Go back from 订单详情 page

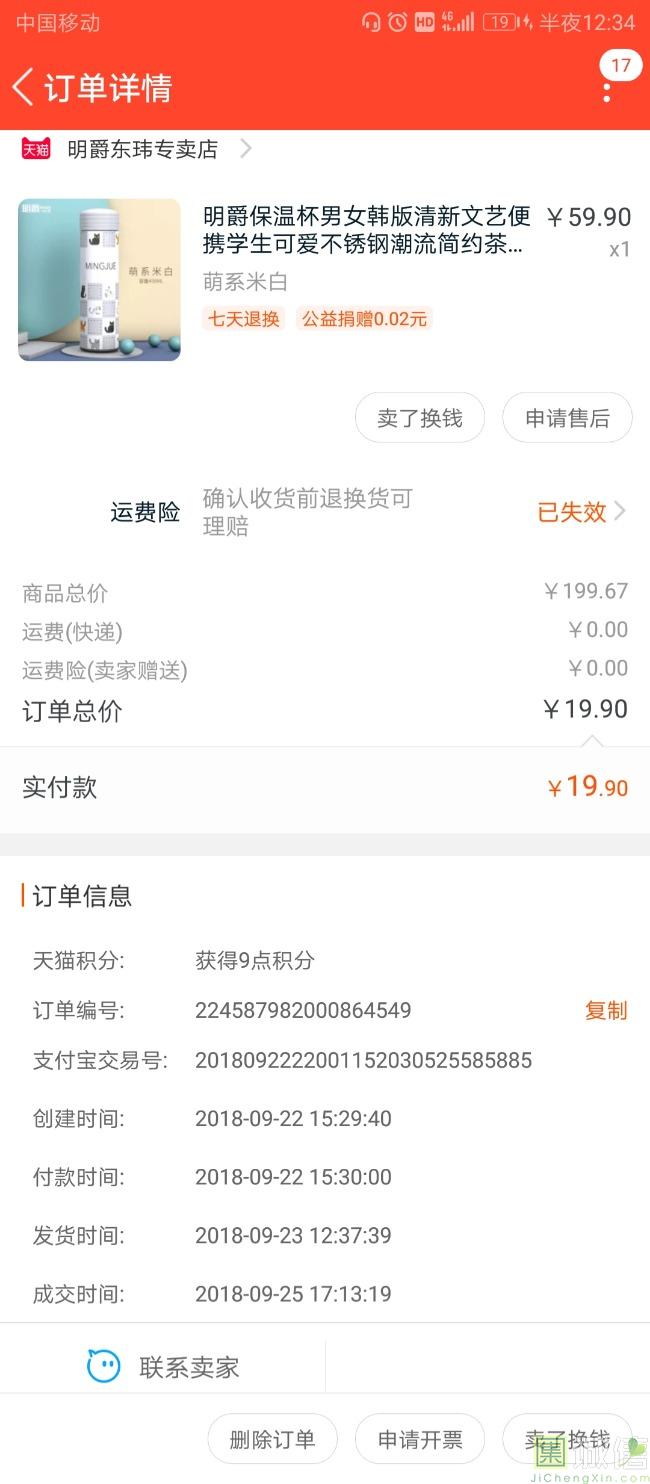tap(23, 87)
